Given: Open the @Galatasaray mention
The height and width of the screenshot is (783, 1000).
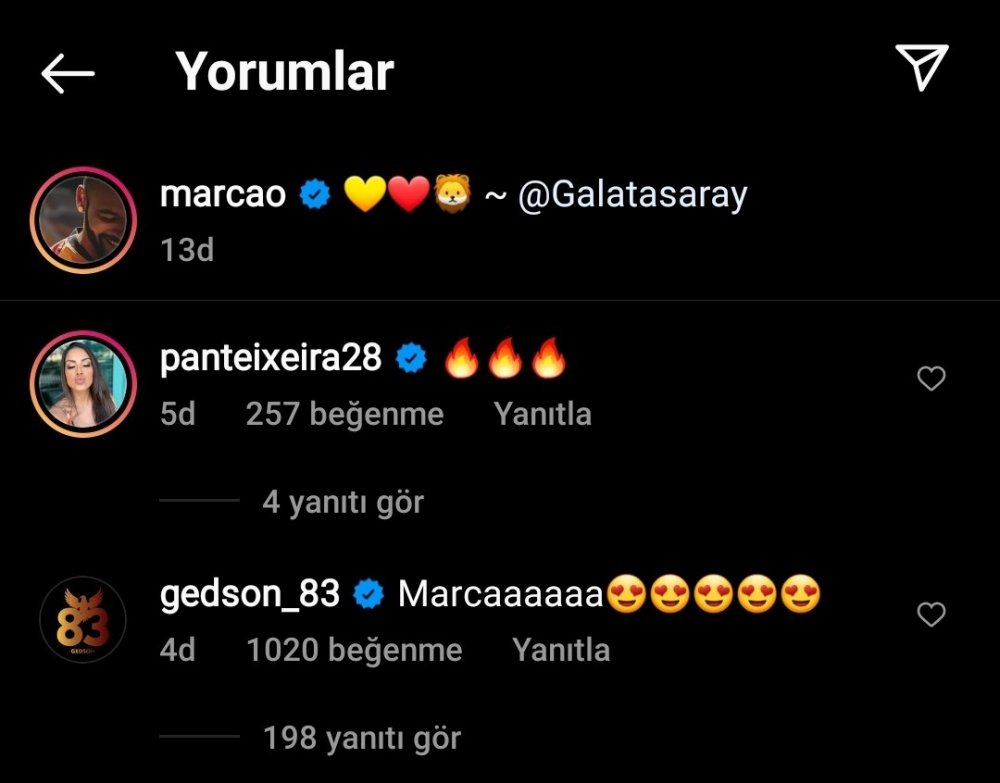Looking at the screenshot, I should (632, 194).
